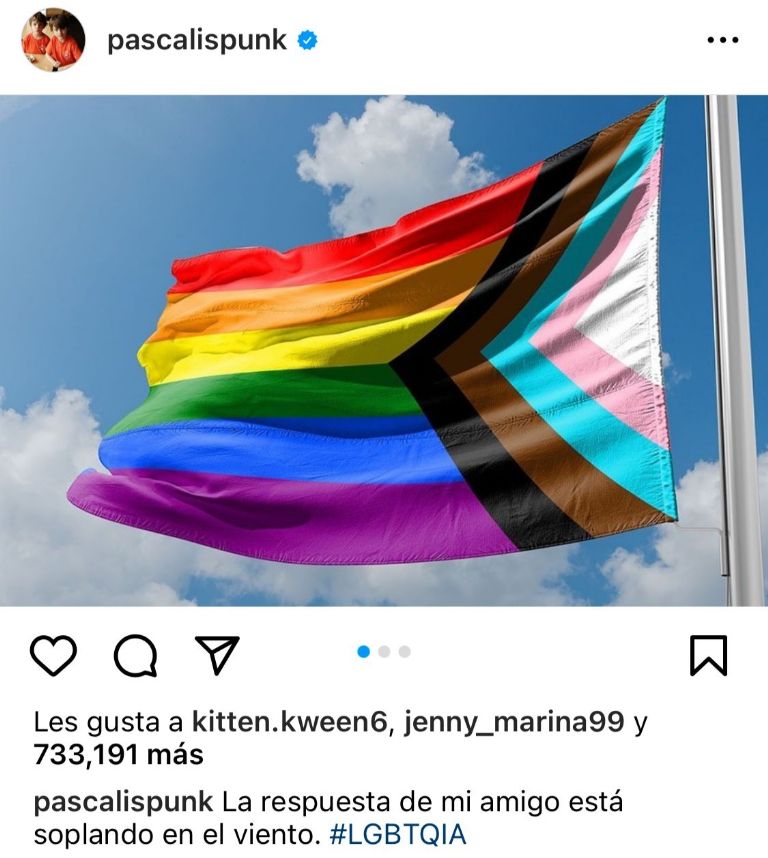View jenny_marina99's profile from likes

click(514, 721)
